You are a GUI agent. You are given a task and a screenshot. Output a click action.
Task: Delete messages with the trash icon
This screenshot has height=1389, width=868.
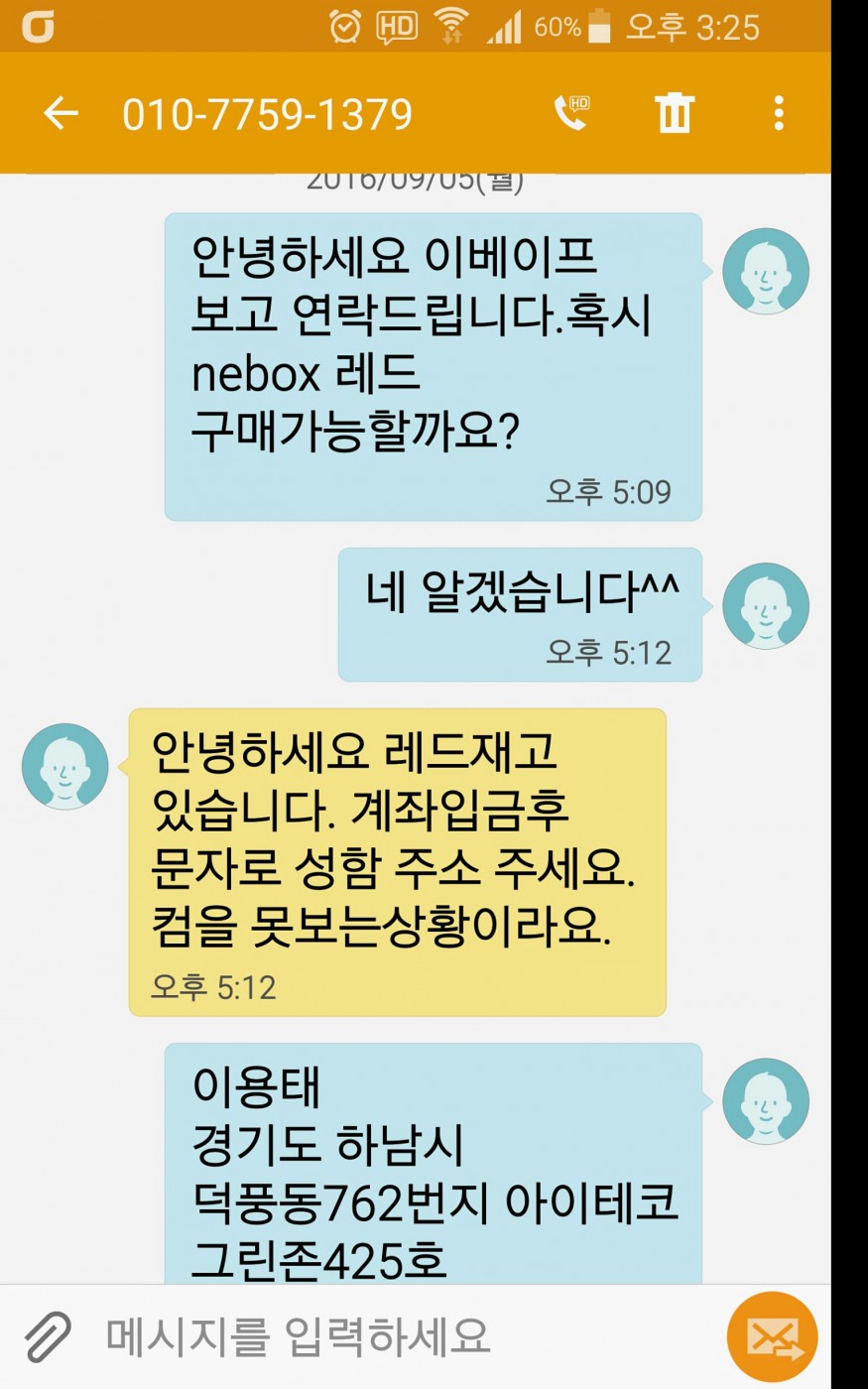675,112
